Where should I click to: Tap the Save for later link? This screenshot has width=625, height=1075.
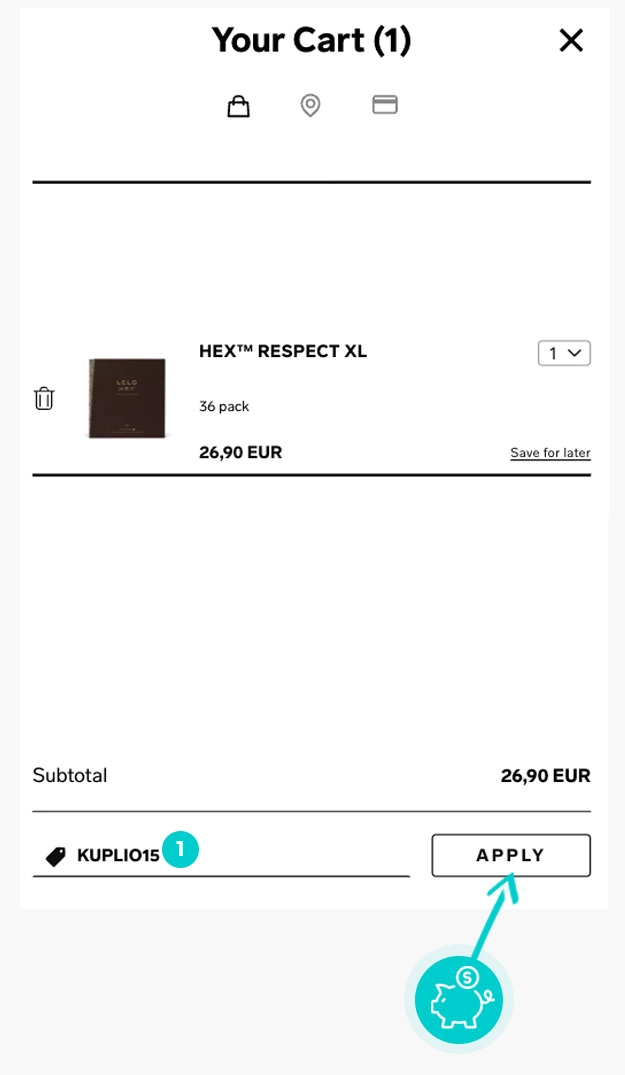(x=550, y=453)
